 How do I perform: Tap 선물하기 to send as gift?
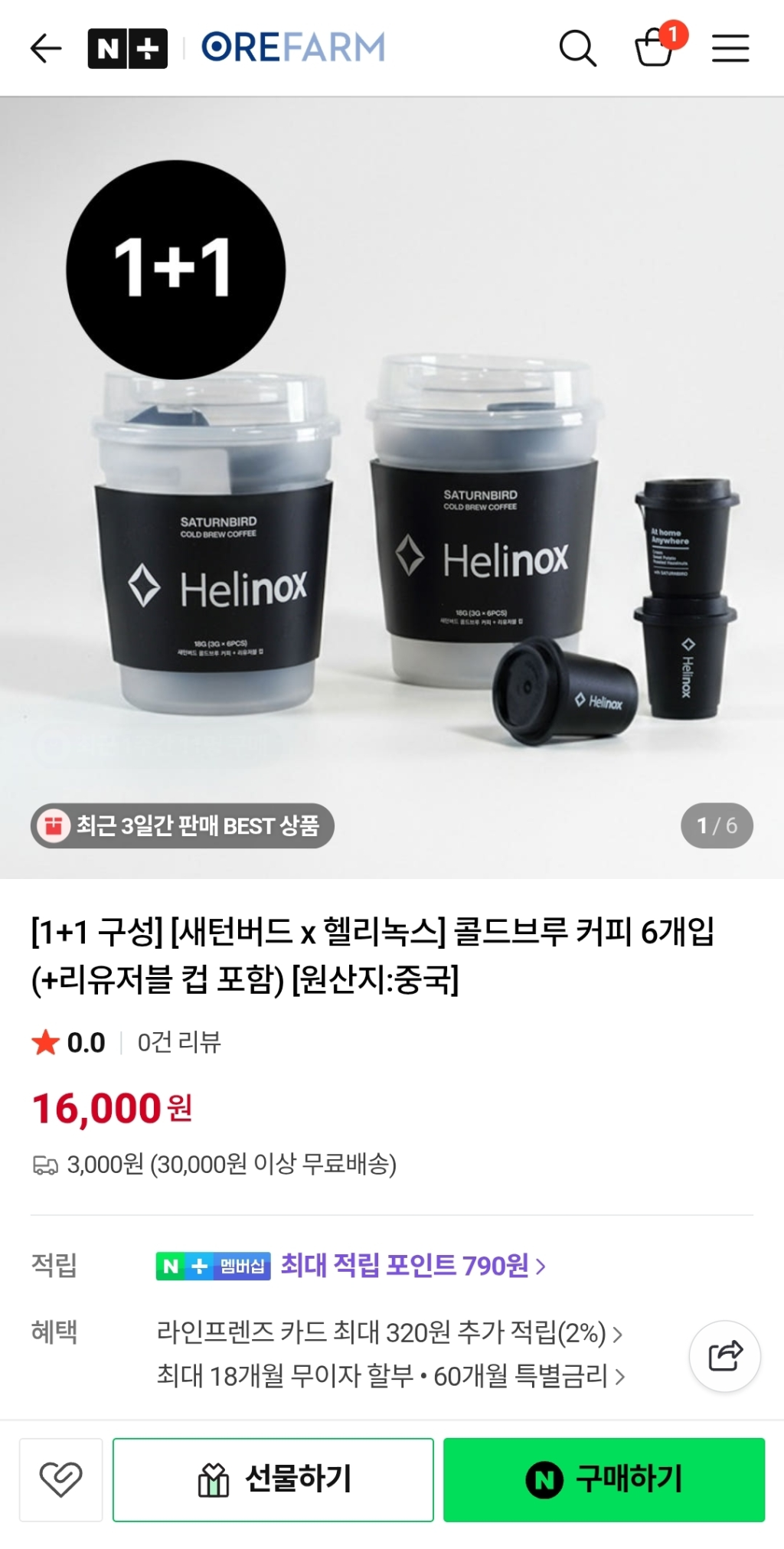[x=273, y=1479]
